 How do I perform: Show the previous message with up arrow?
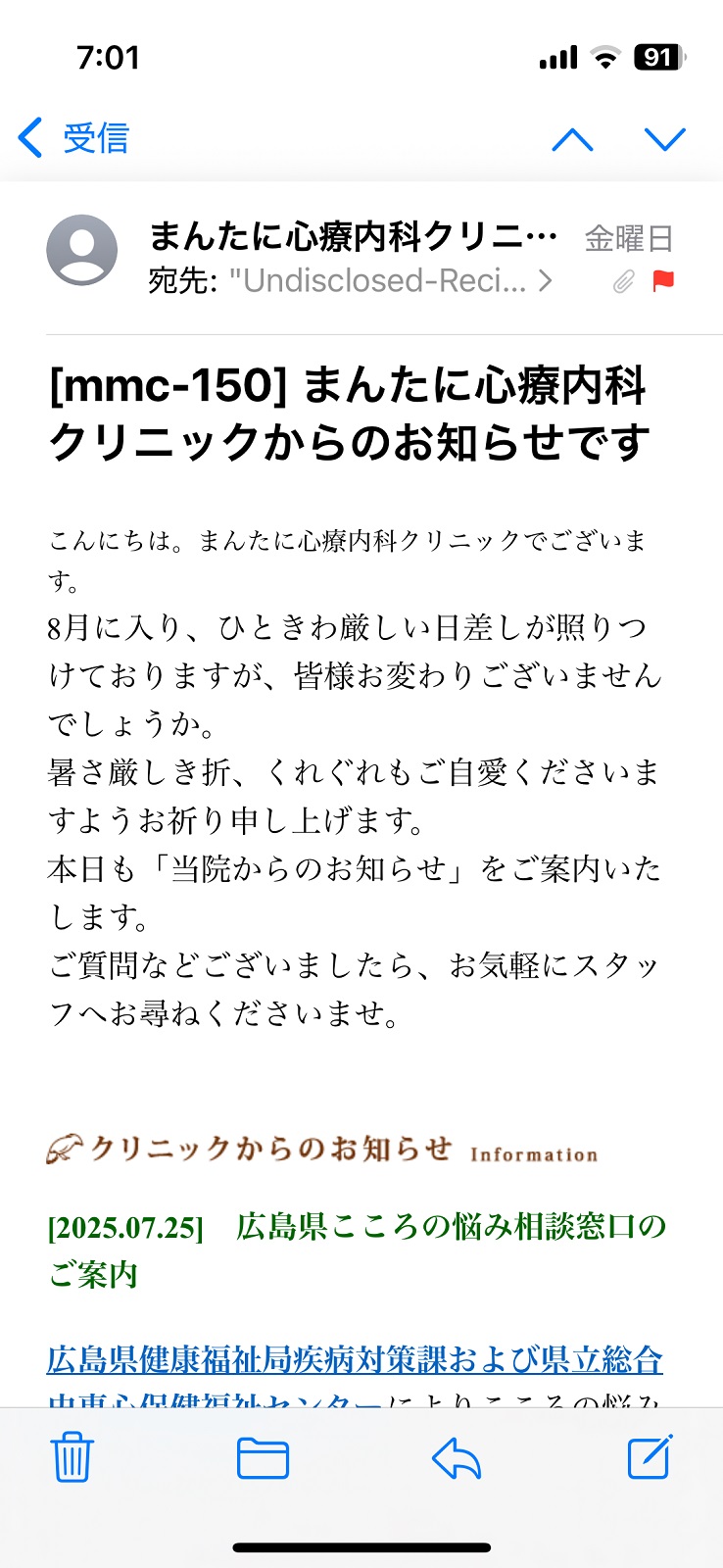[x=572, y=139]
